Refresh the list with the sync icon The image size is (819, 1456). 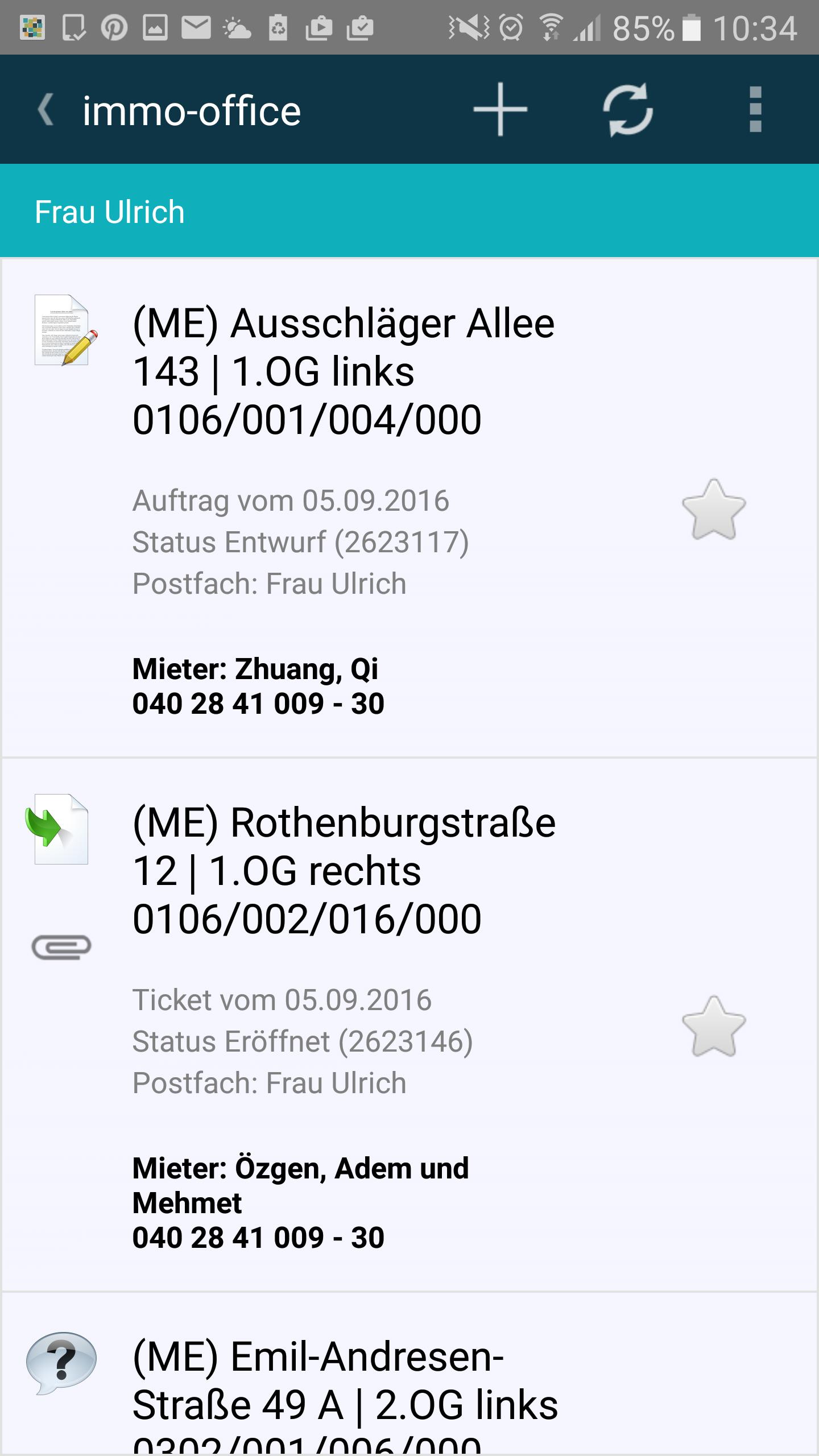pos(628,109)
